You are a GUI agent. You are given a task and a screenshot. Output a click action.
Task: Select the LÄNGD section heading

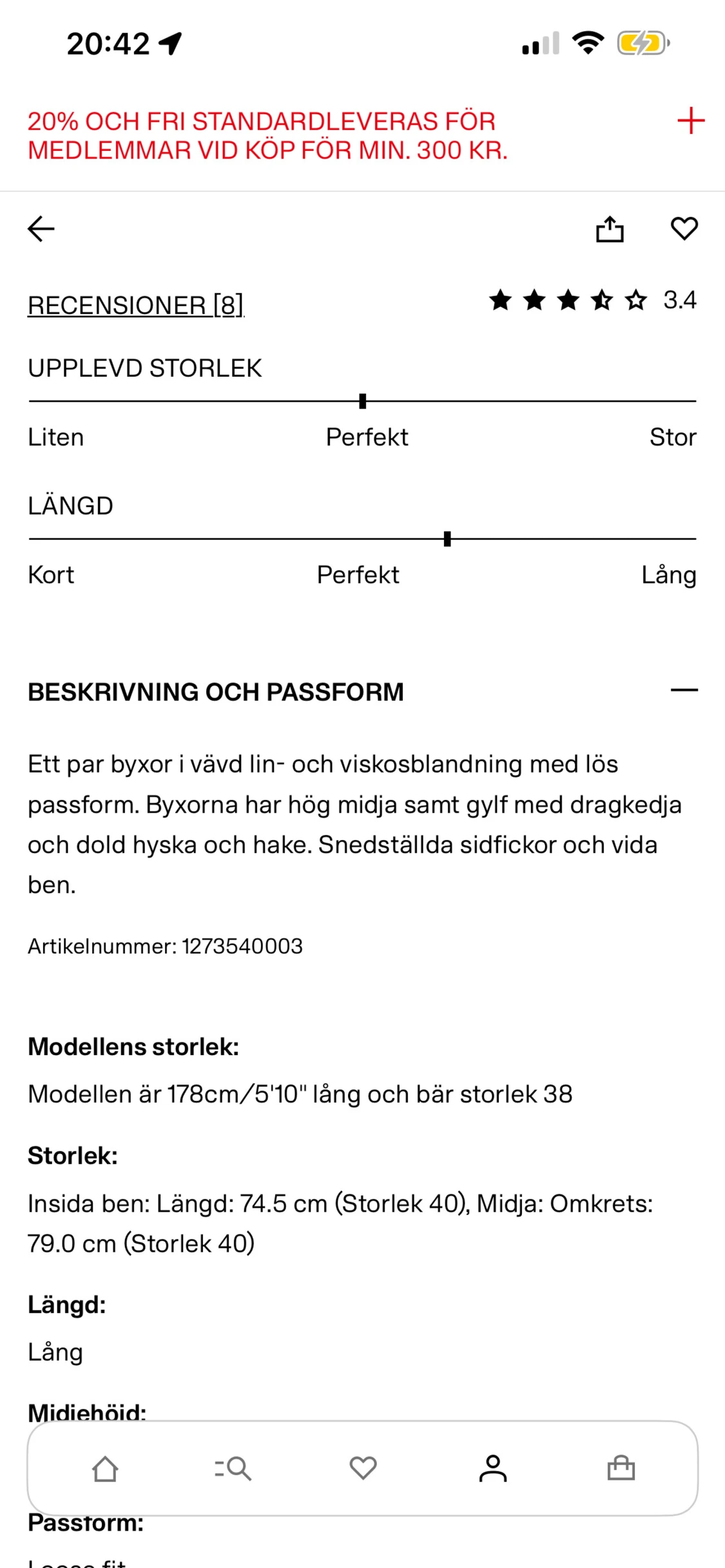click(x=70, y=506)
